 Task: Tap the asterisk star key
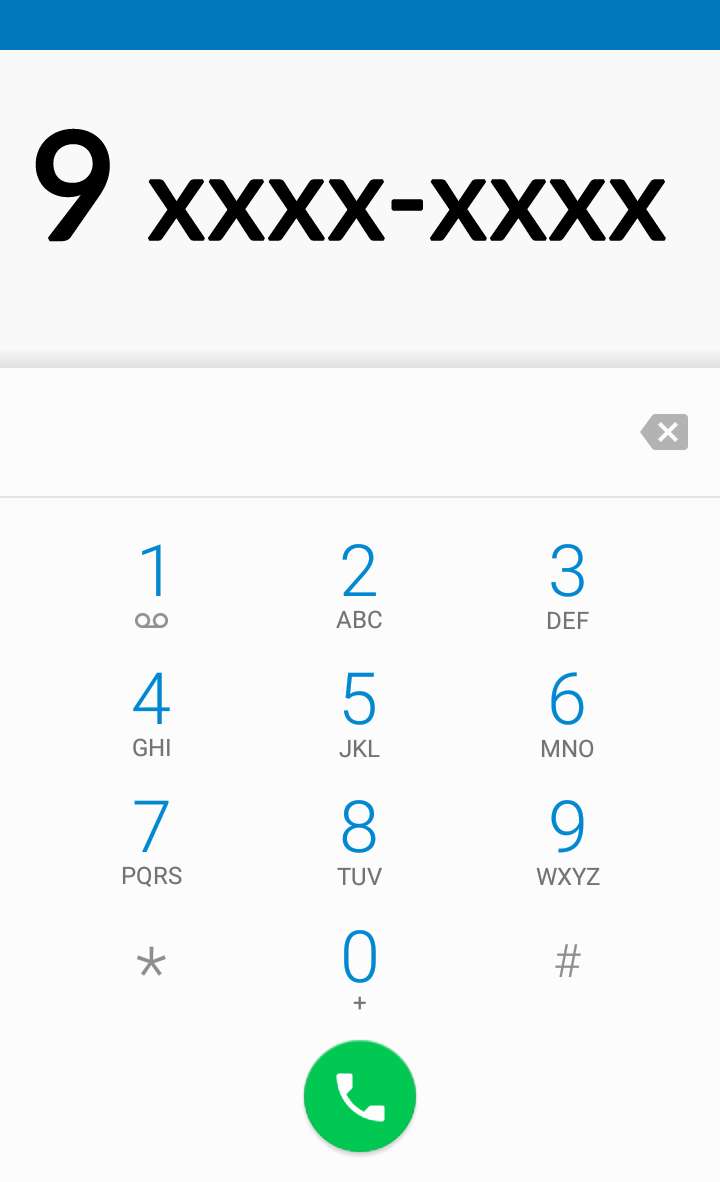point(152,964)
